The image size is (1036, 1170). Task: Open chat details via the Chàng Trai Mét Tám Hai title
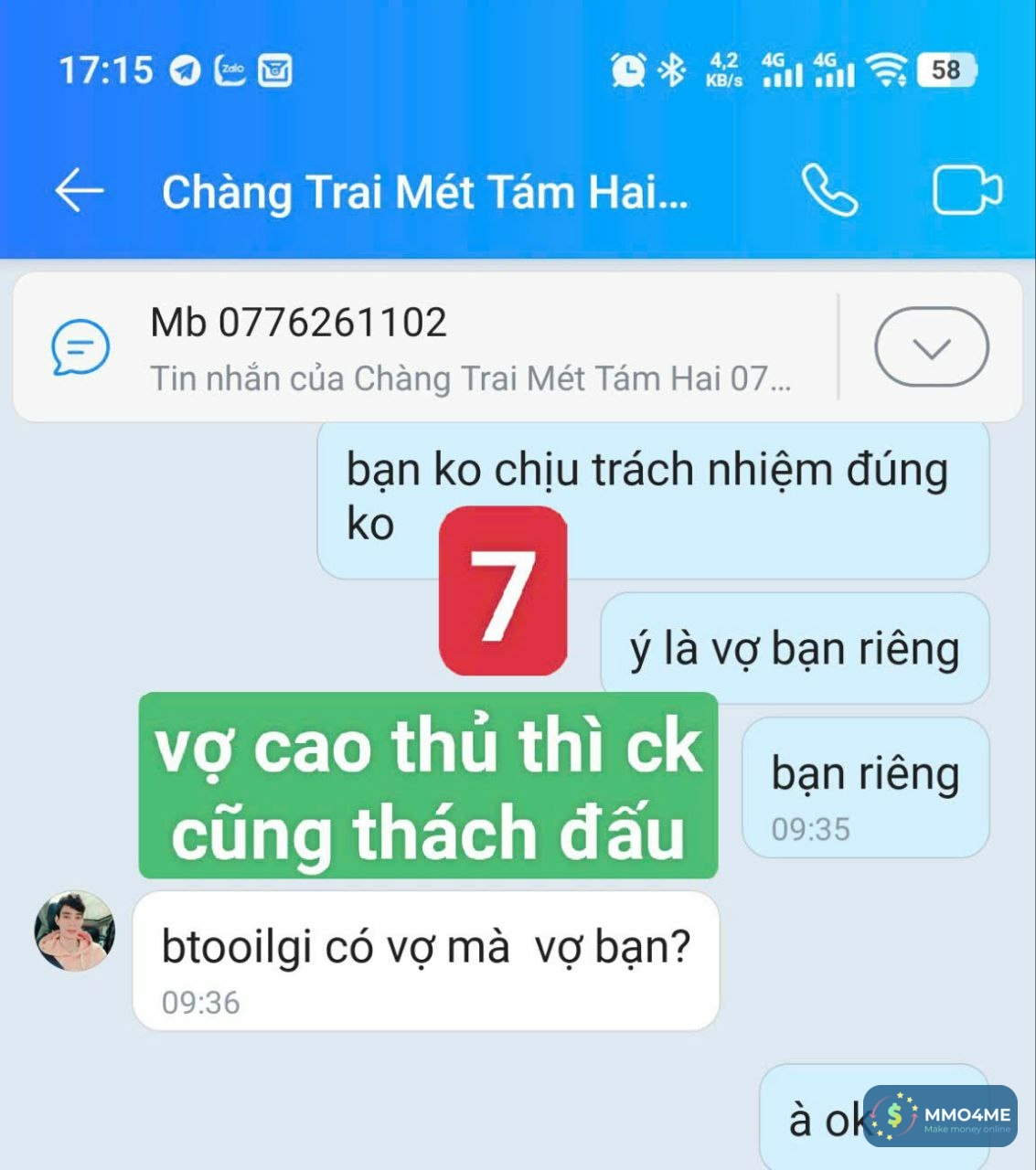(424, 193)
